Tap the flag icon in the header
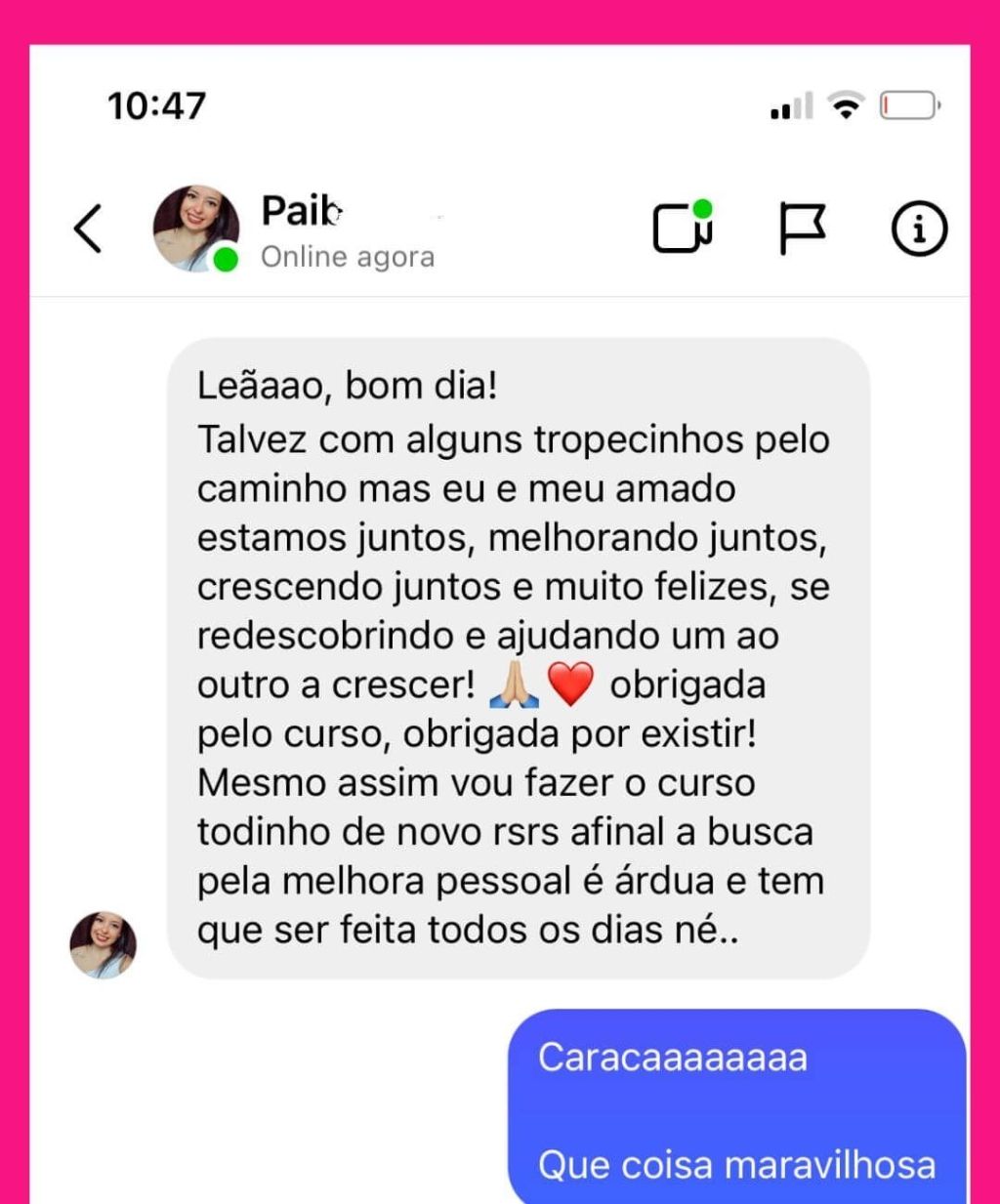 (802, 228)
